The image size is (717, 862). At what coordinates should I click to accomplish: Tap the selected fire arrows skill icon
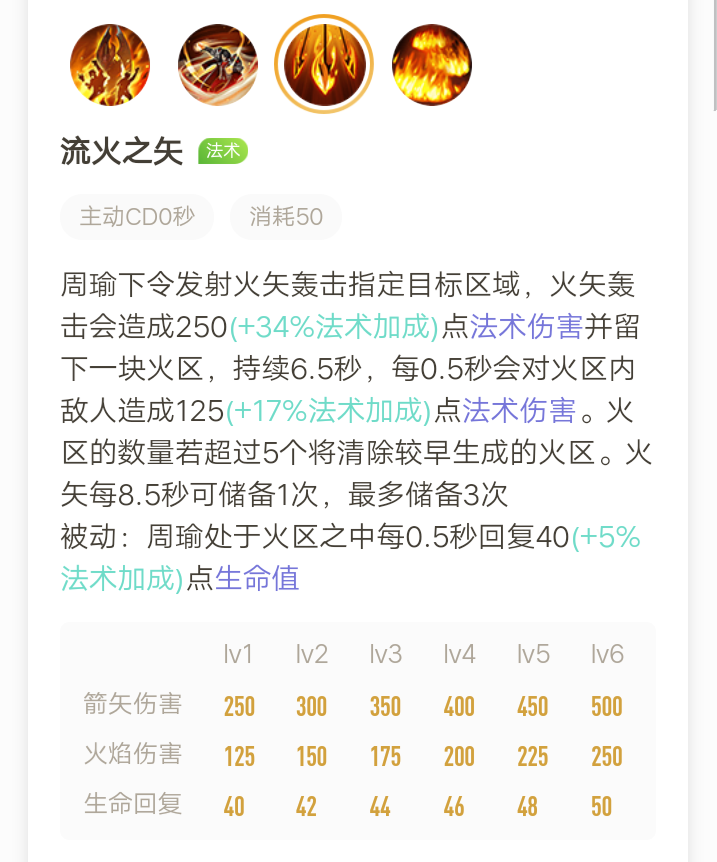pyautogui.click(x=324, y=64)
